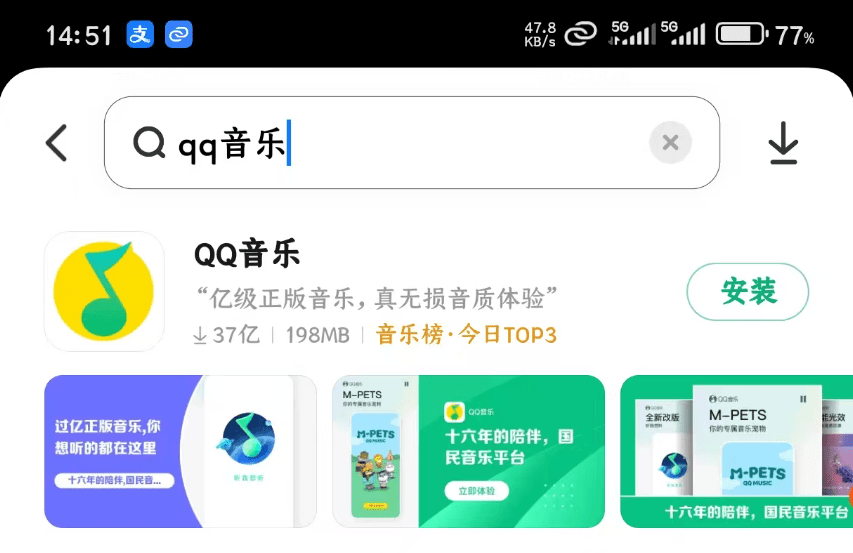Install QQ音乐 with the 安装 button
Image resolution: width=853 pixels, height=553 pixels.
pyautogui.click(x=747, y=292)
